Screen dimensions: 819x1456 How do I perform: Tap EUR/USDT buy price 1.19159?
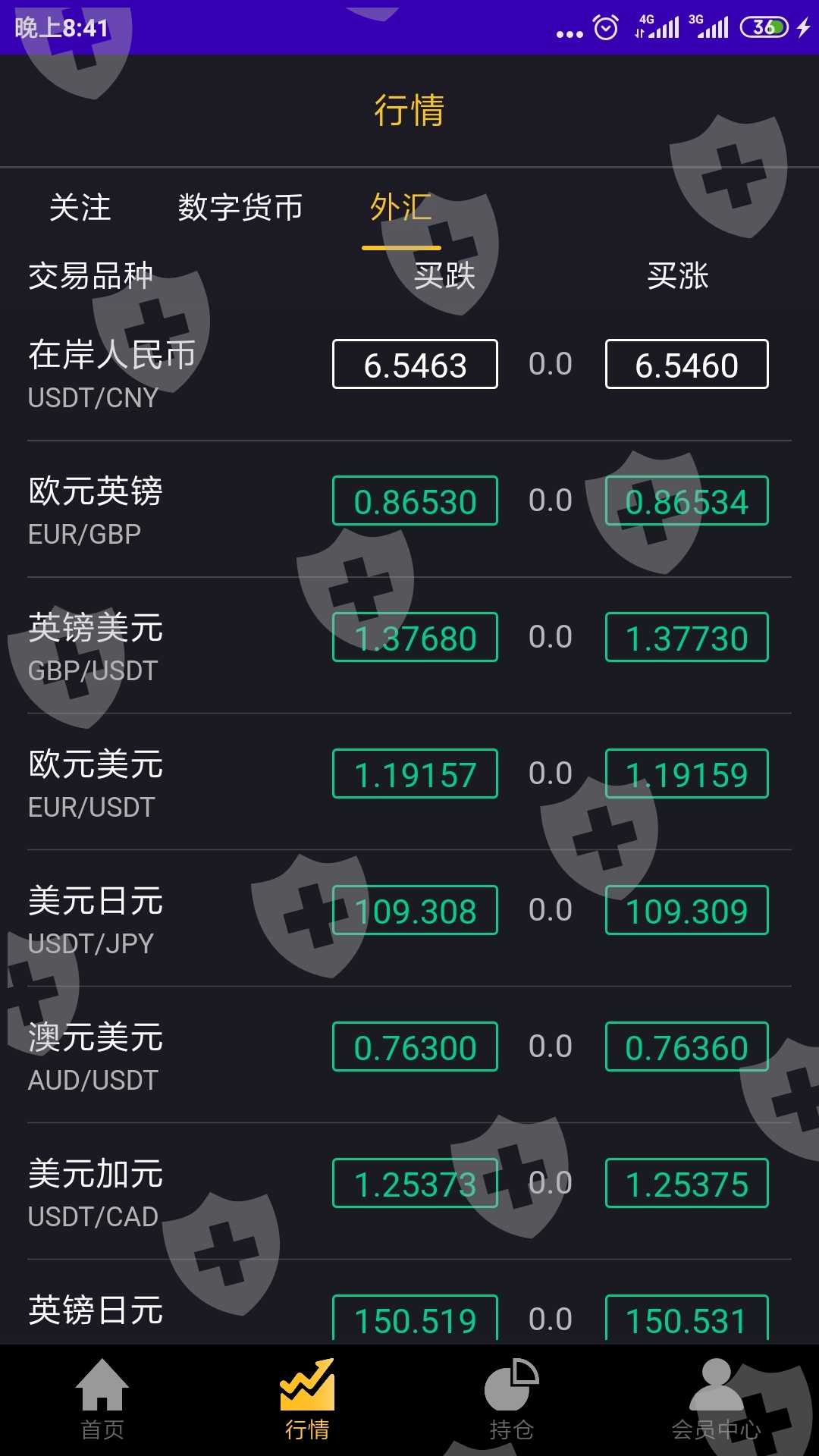click(686, 774)
